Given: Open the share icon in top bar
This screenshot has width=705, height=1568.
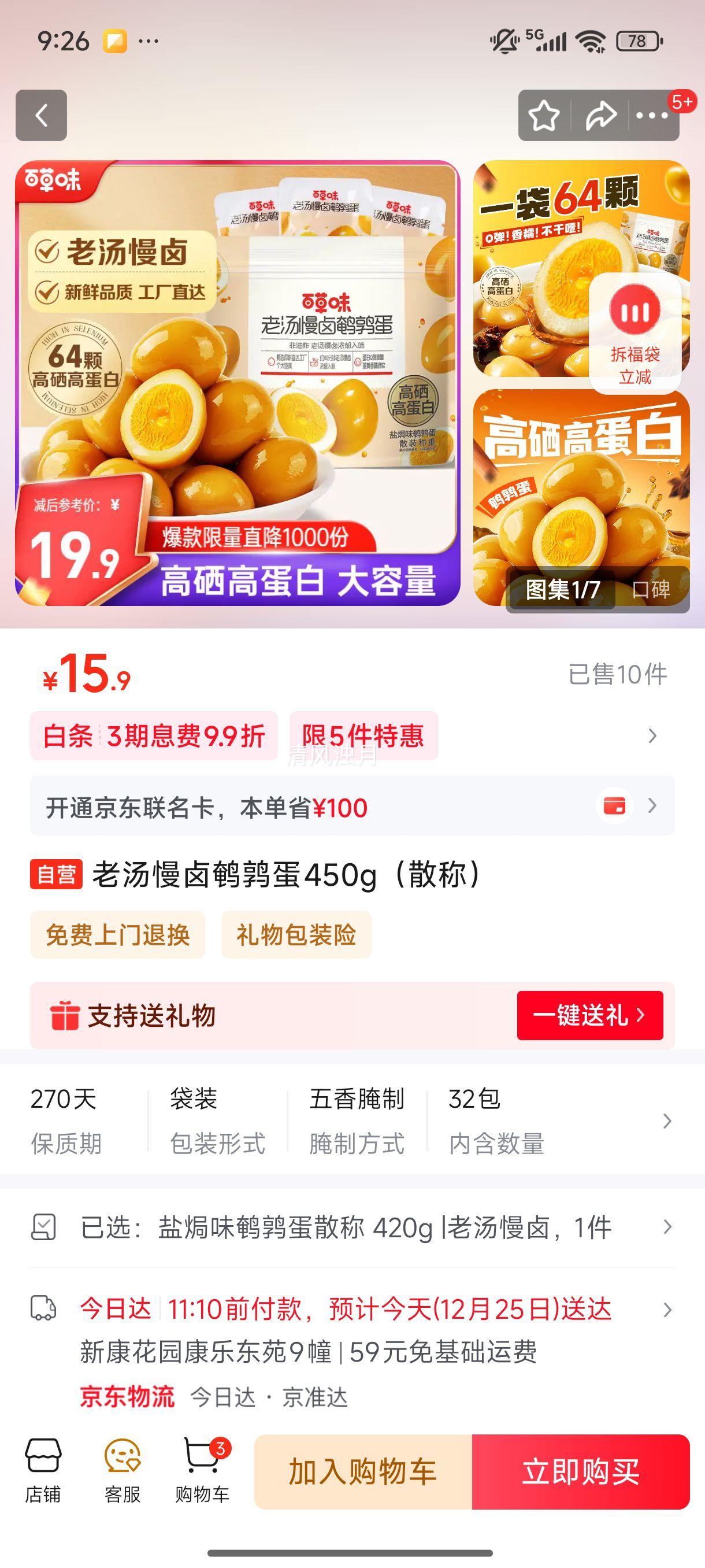Looking at the screenshot, I should pos(601,116).
